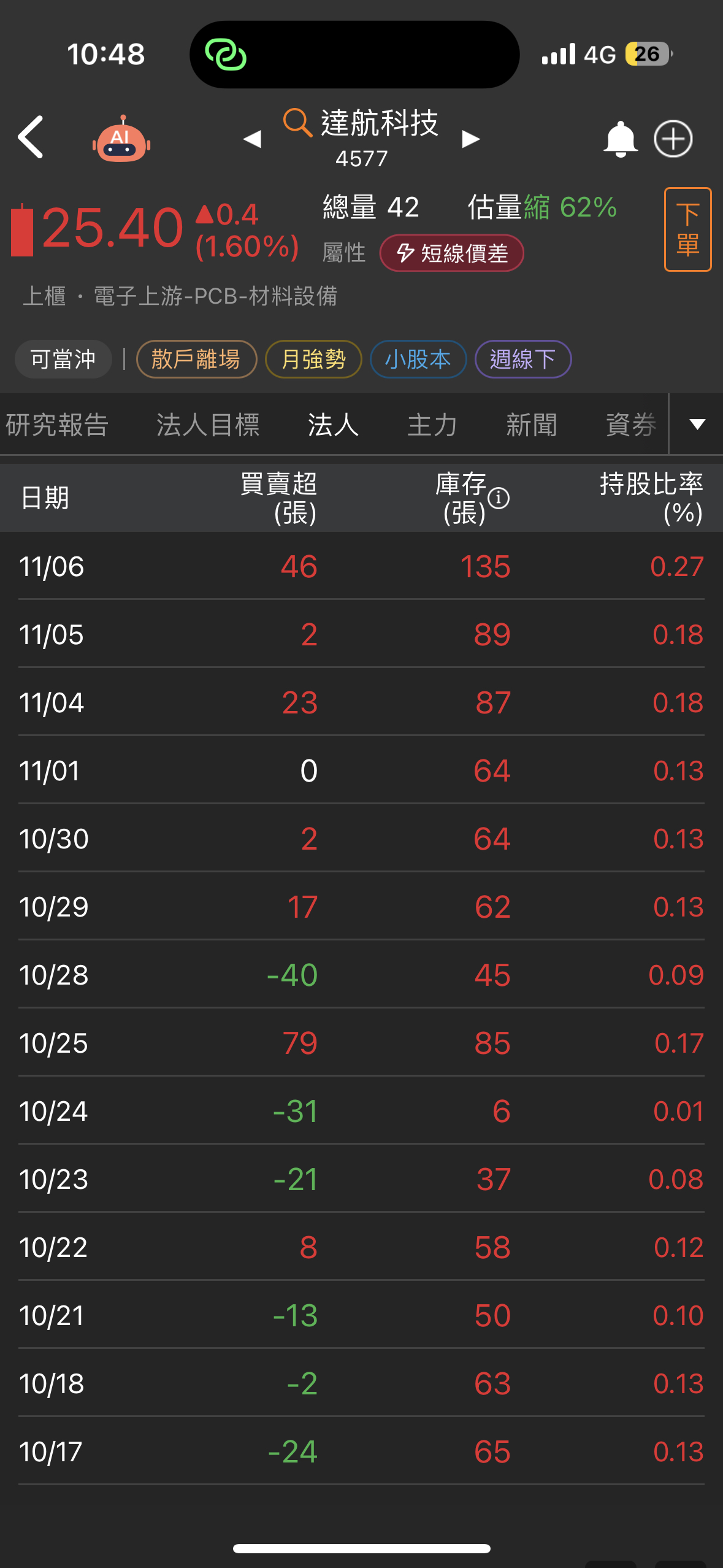Expand the tab overflow triangle beside 資券
The image size is (723, 1568).
tap(696, 423)
